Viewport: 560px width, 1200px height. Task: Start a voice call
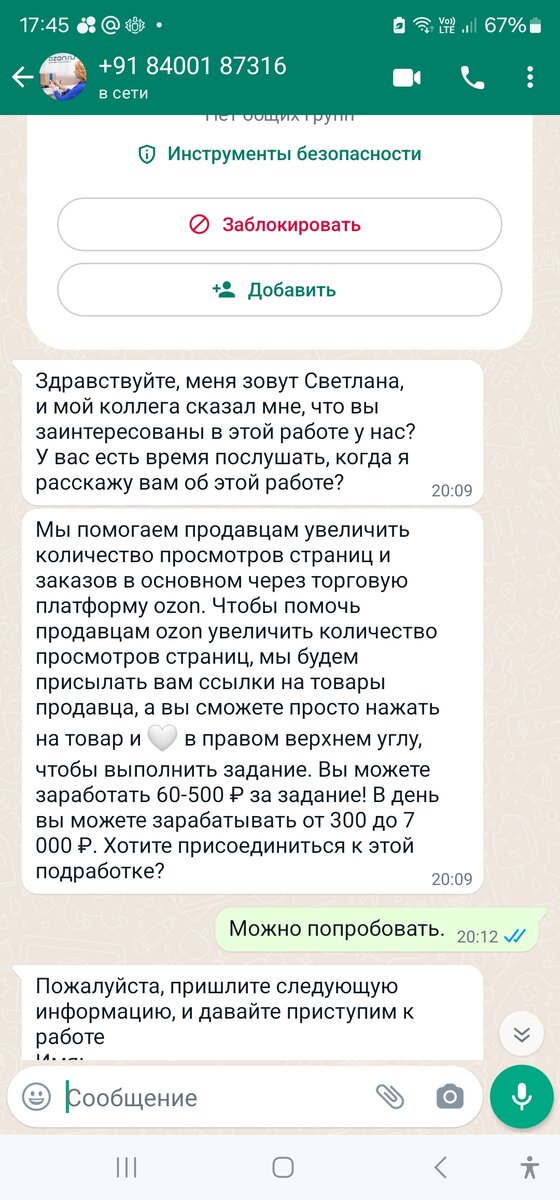pos(472,78)
